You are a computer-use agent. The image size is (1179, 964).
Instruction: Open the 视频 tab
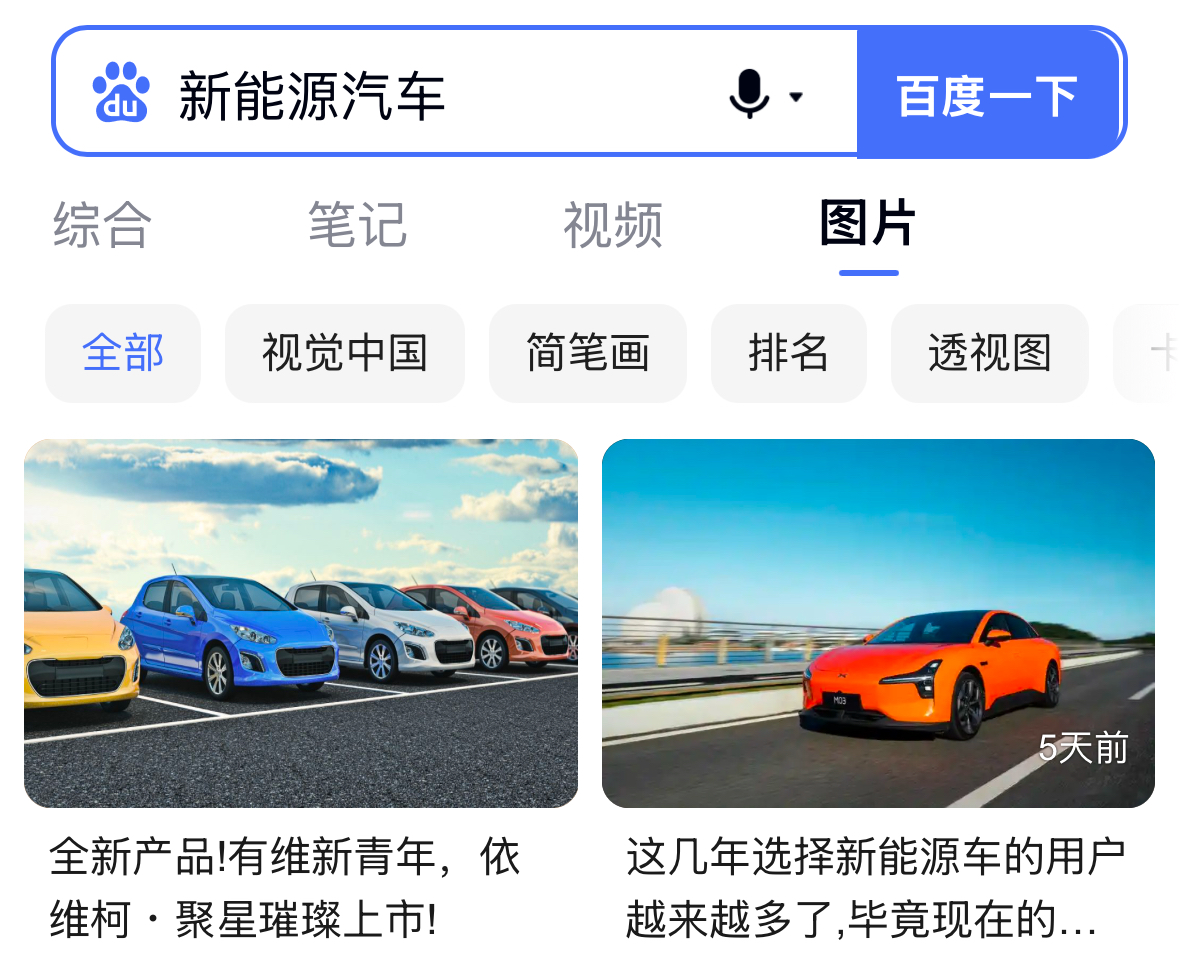pyautogui.click(x=612, y=225)
